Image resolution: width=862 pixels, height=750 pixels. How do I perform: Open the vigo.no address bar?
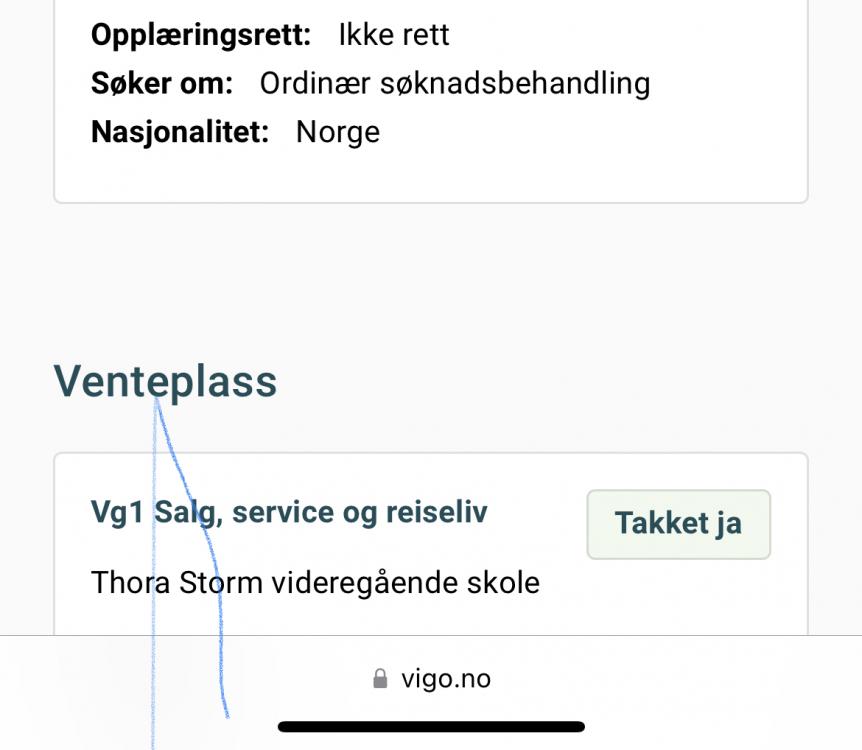click(432, 679)
